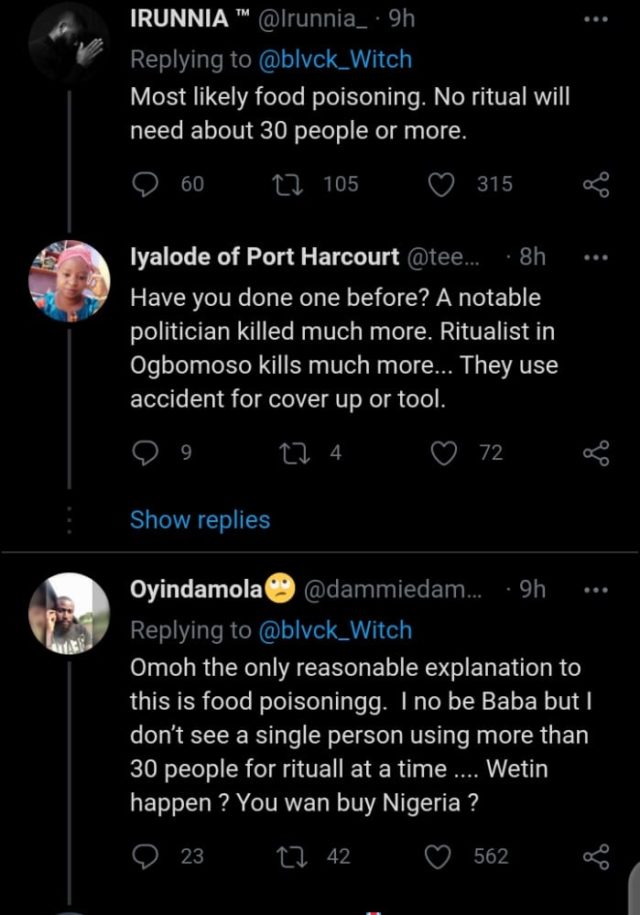This screenshot has height=915, width=640.
Task: Reply to Oyindamola's tweet
Action: (x=146, y=856)
